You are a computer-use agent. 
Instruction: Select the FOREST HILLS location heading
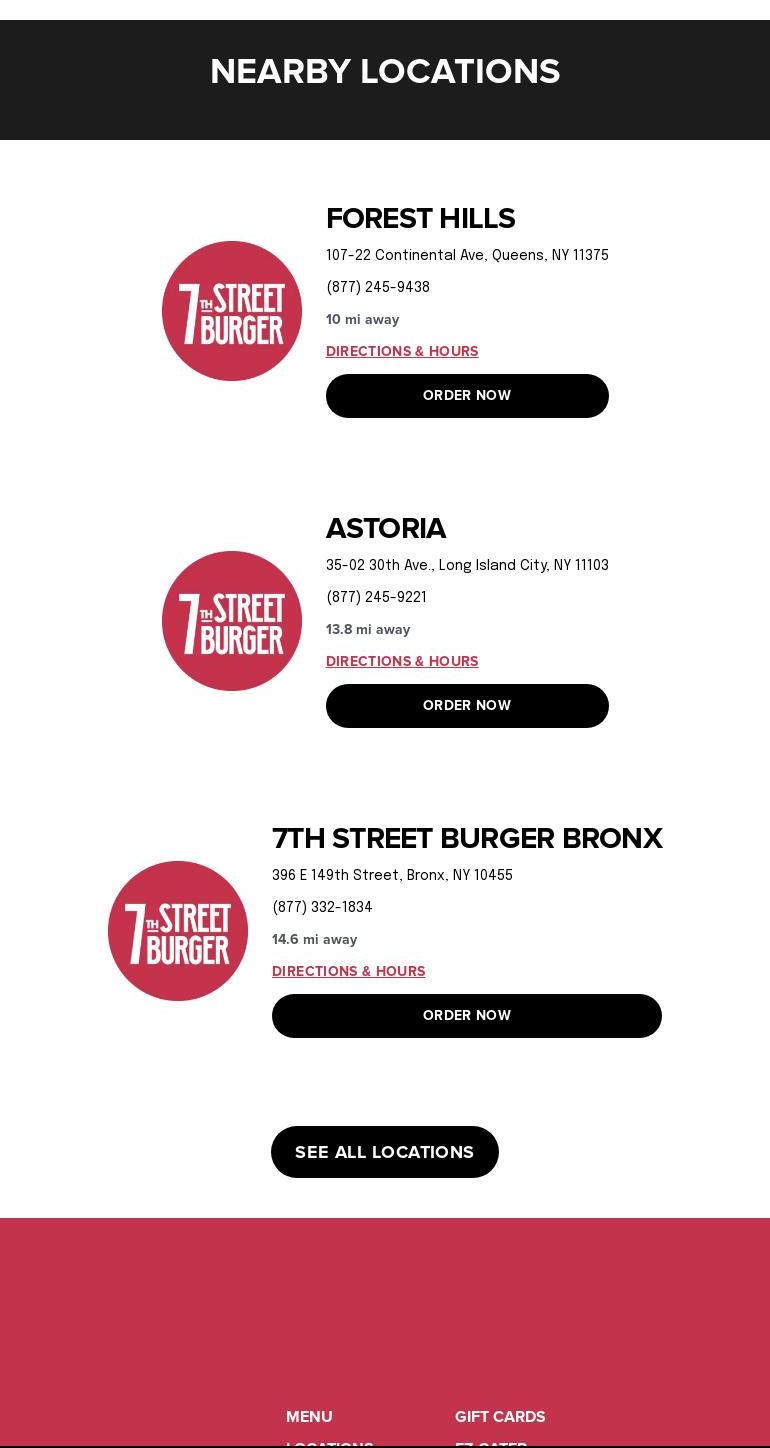(x=420, y=218)
